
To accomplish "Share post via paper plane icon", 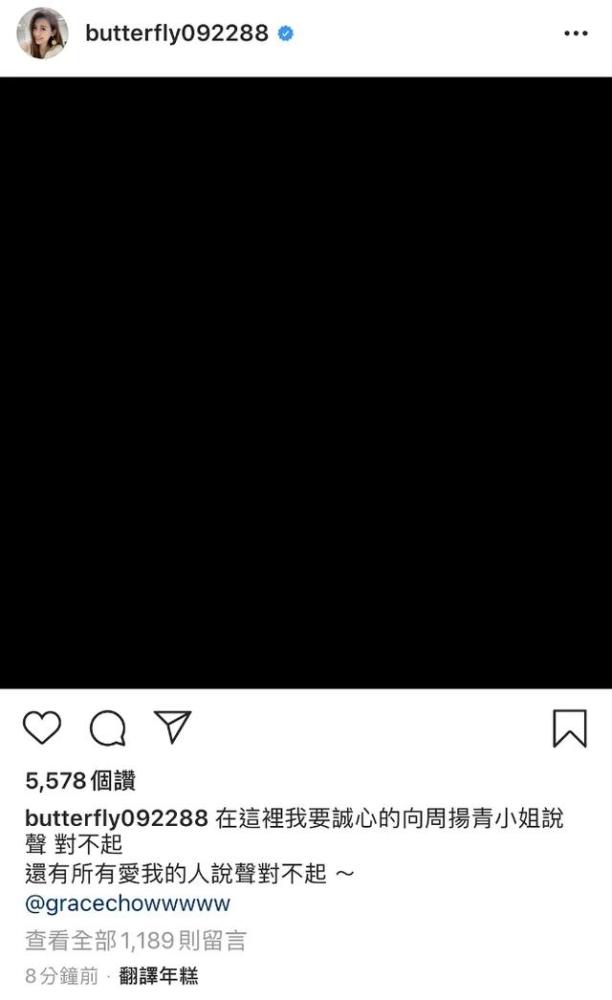I will pyautogui.click(x=173, y=726).
